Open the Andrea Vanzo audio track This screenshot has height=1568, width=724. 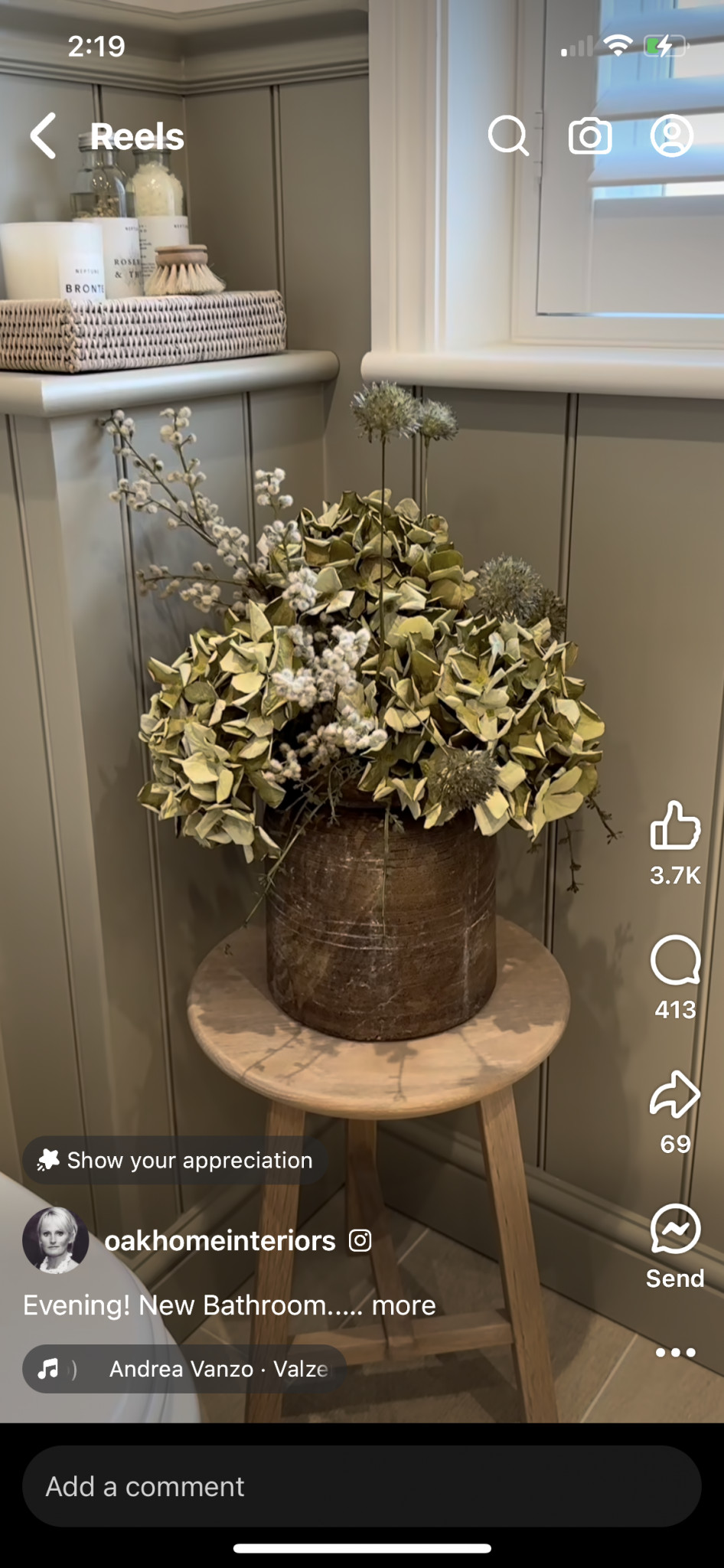[184, 1369]
